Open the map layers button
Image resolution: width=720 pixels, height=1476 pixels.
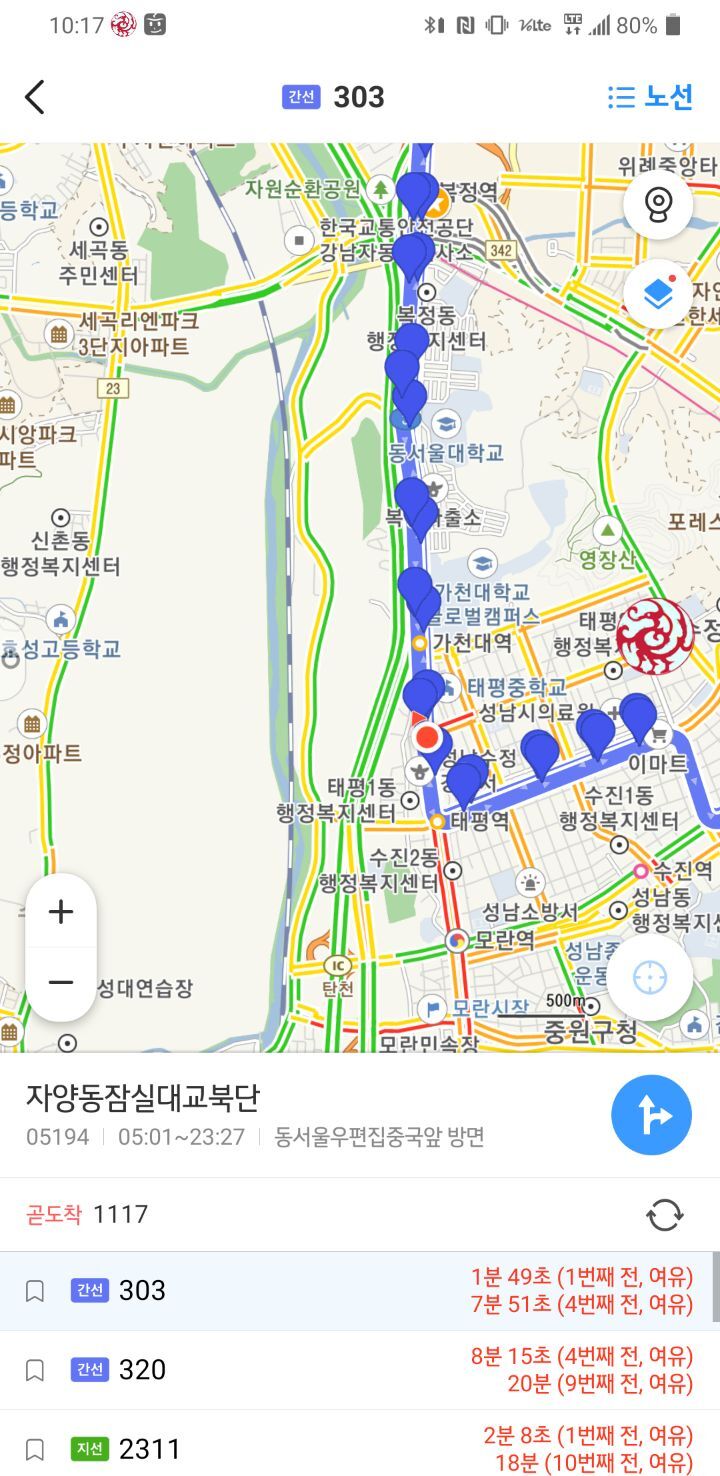[657, 293]
